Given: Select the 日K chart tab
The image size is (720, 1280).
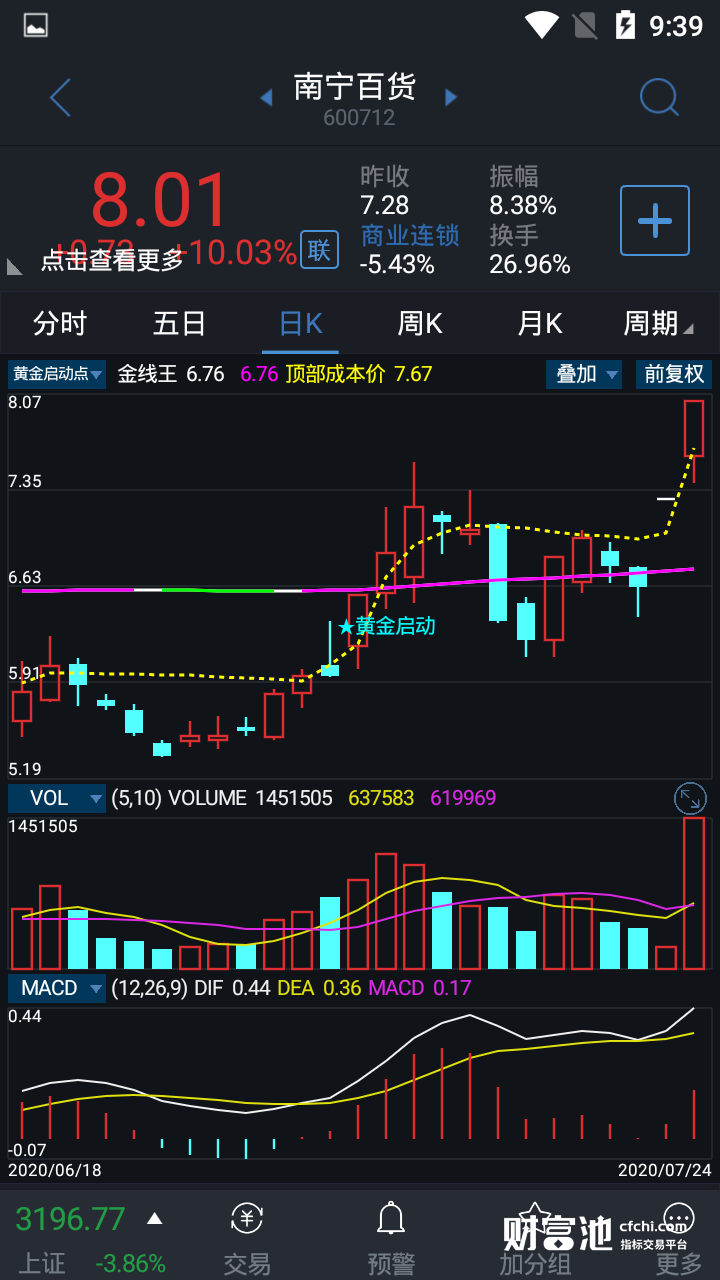Looking at the screenshot, I should coord(300,324).
